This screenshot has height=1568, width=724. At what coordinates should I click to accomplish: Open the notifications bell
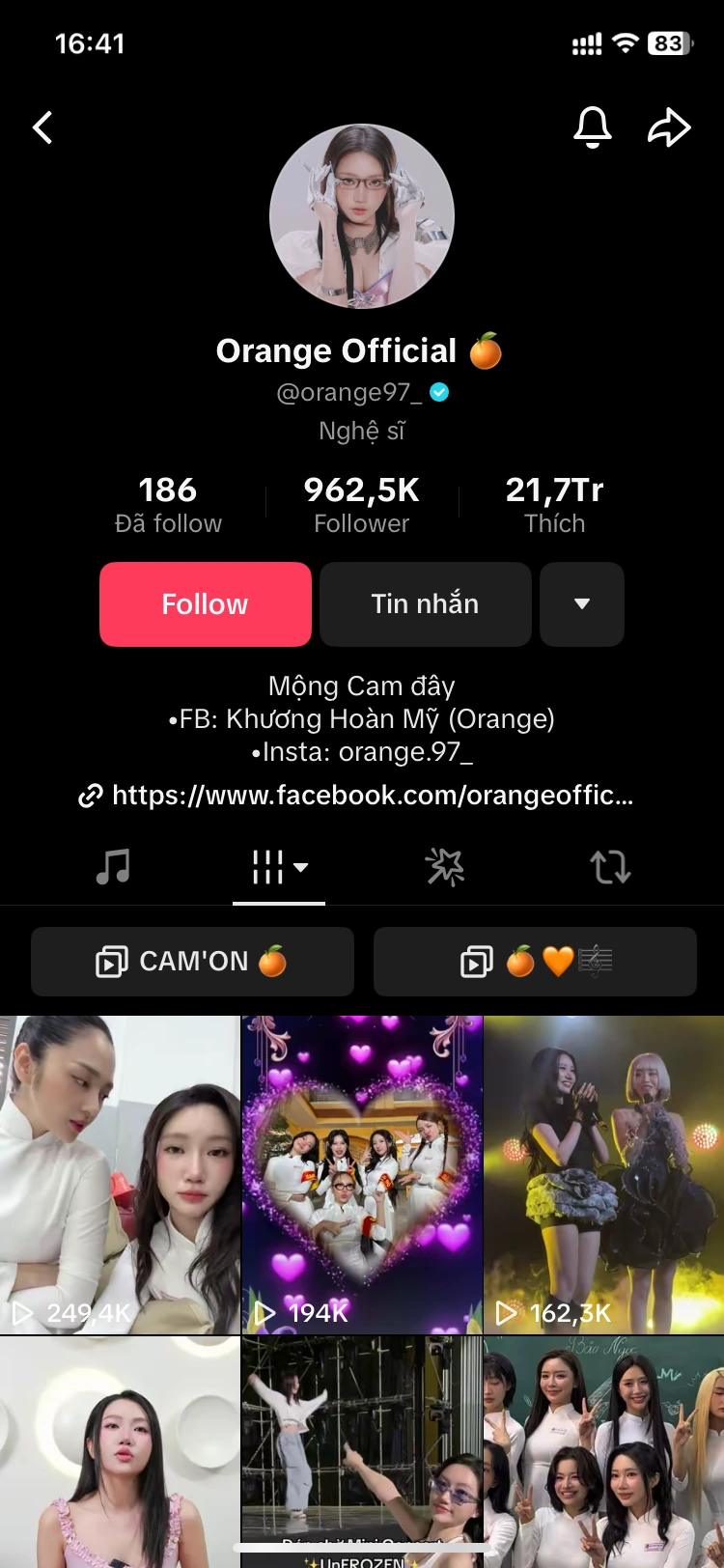(x=593, y=127)
